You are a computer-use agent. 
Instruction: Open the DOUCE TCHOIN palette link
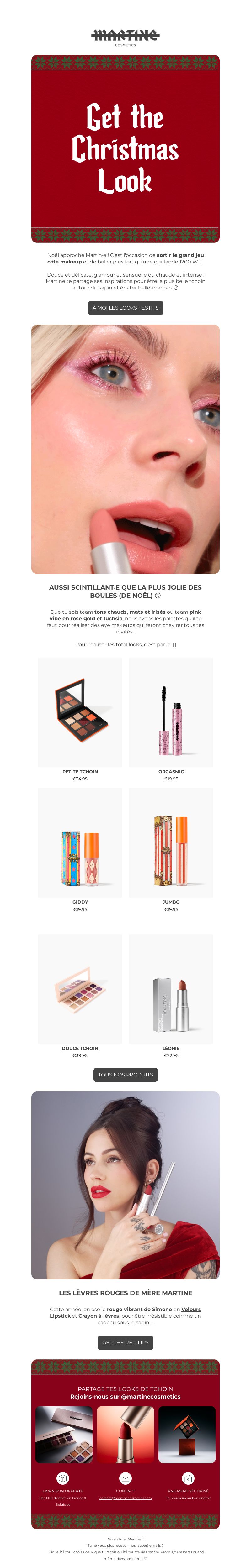80,1048
